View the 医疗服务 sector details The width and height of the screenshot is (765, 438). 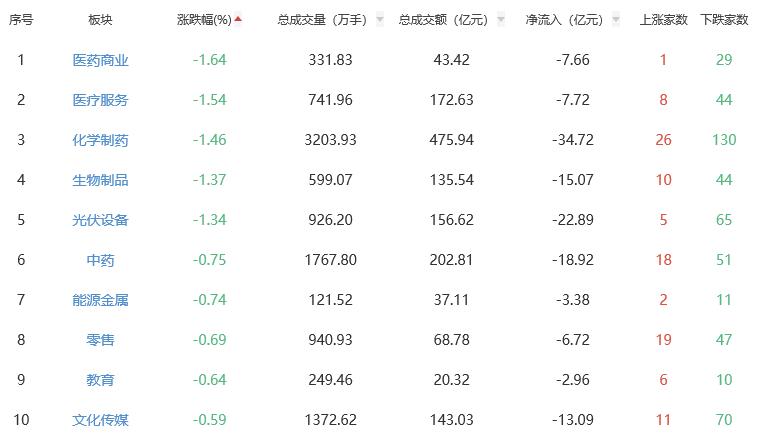(101, 100)
